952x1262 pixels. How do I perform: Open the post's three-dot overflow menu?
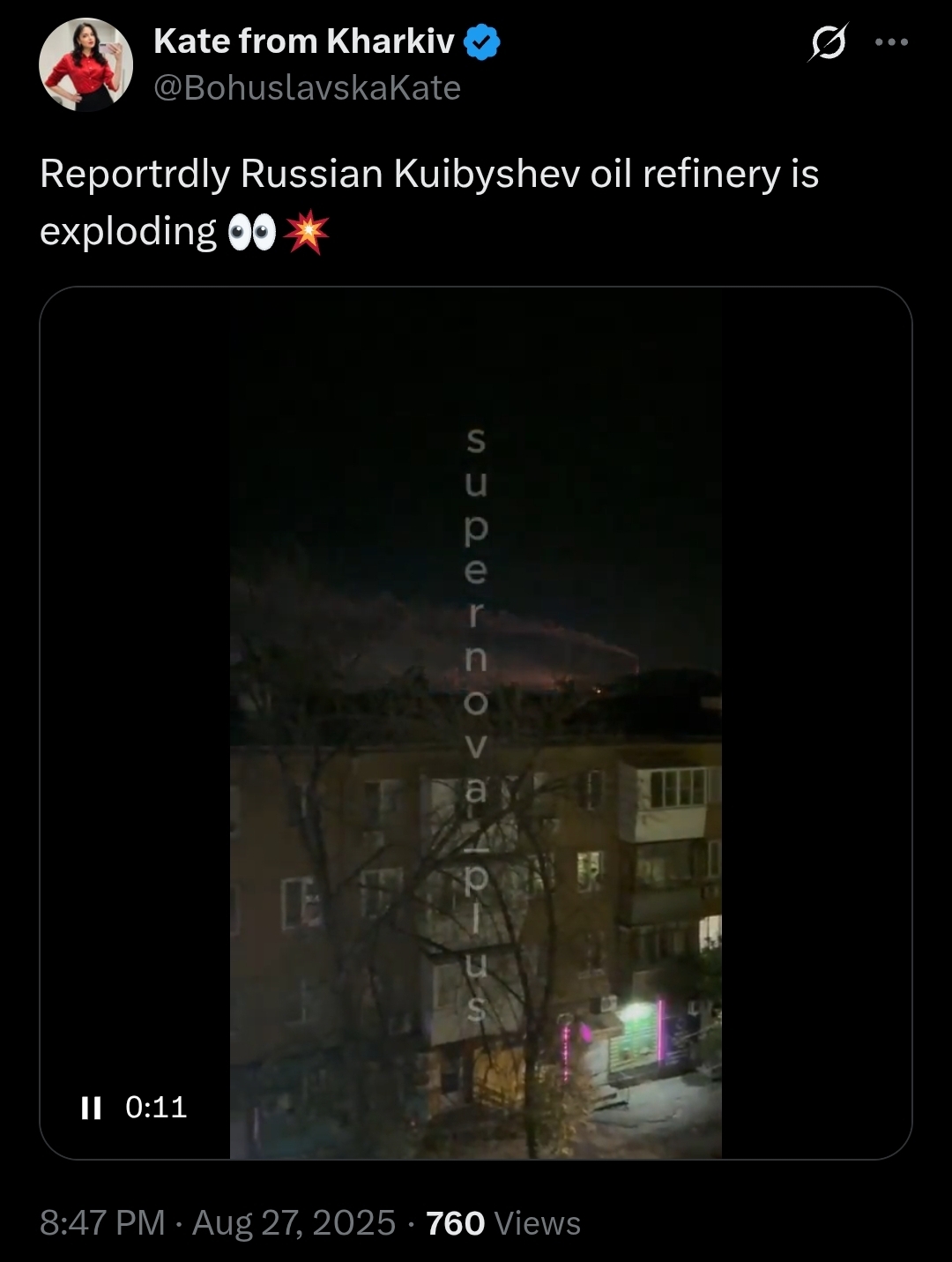[x=891, y=41]
